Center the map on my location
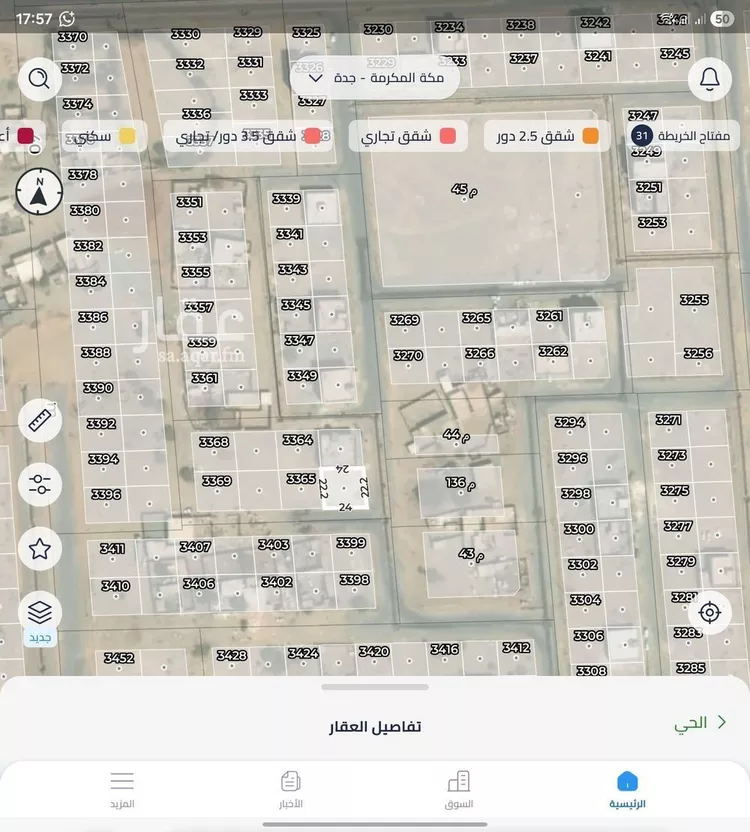The height and width of the screenshot is (832, 750). coord(710,612)
